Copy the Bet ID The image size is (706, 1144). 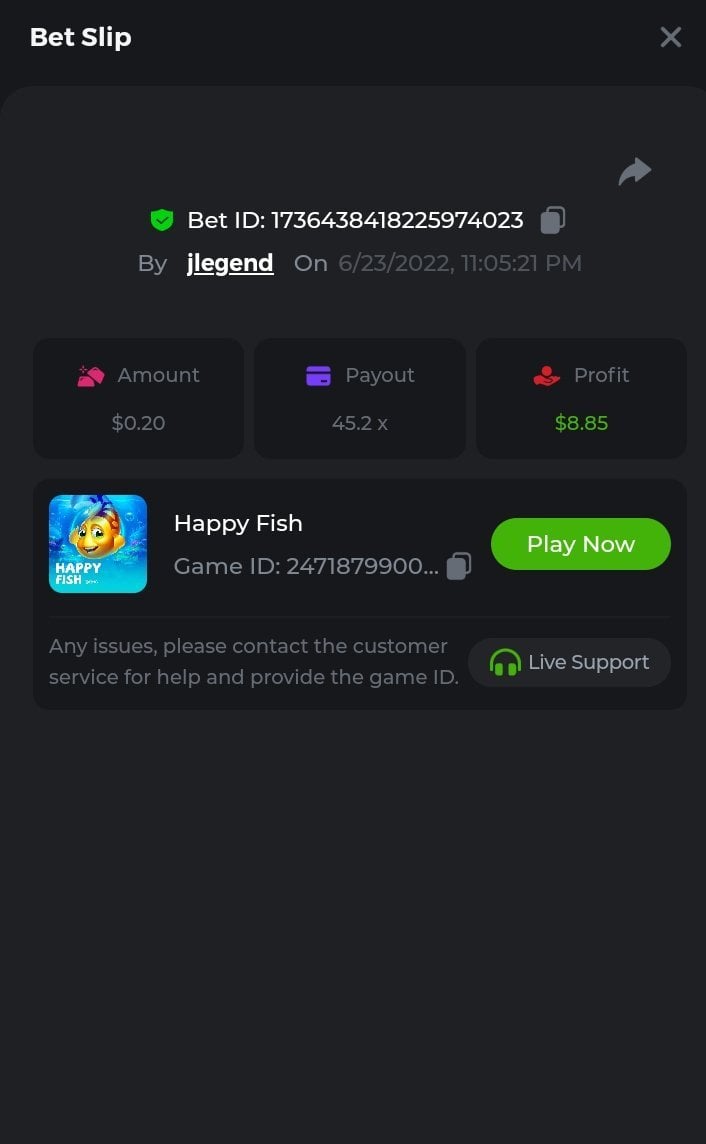(553, 220)
